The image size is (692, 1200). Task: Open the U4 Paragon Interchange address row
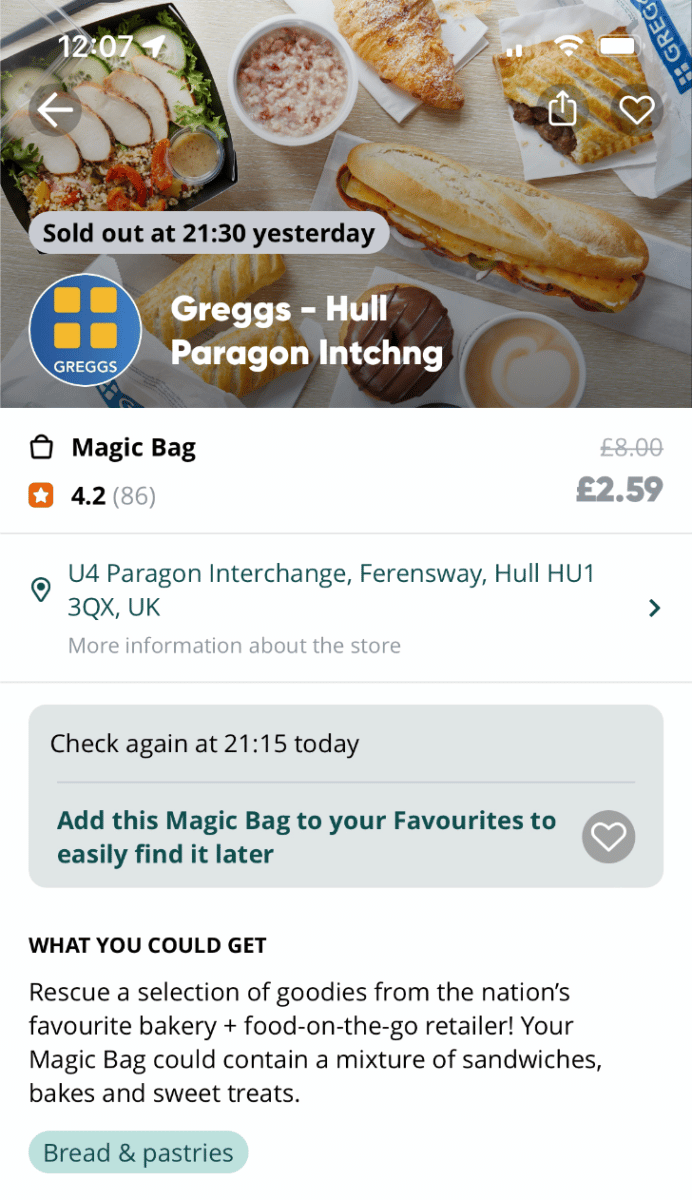point(346,608)
